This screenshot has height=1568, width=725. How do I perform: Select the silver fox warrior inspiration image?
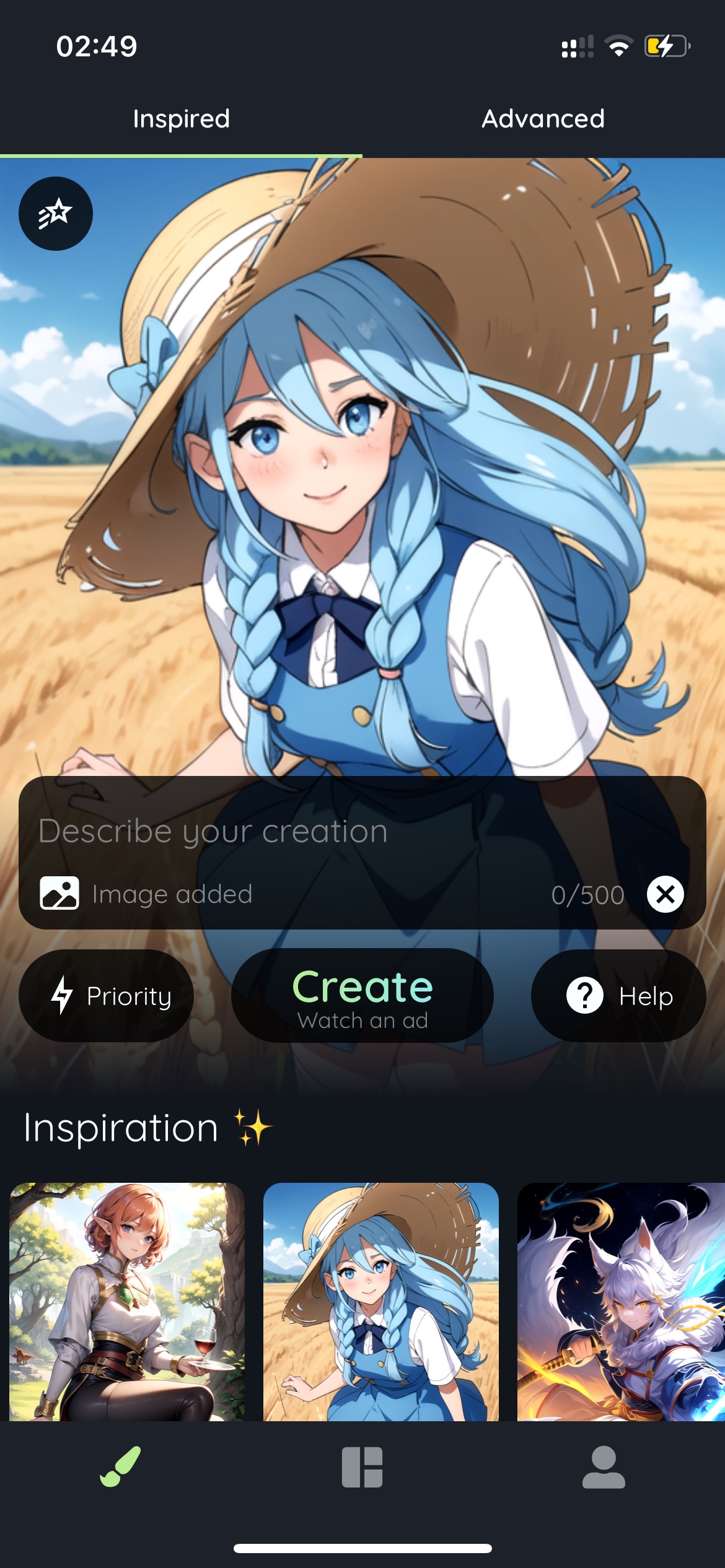[621, 1302]
